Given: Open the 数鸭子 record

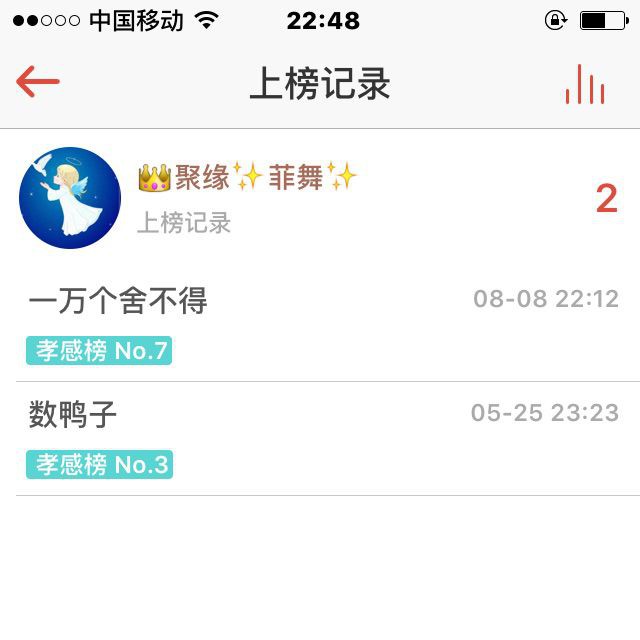Looking at the screenshot, I should coord(73,414).
